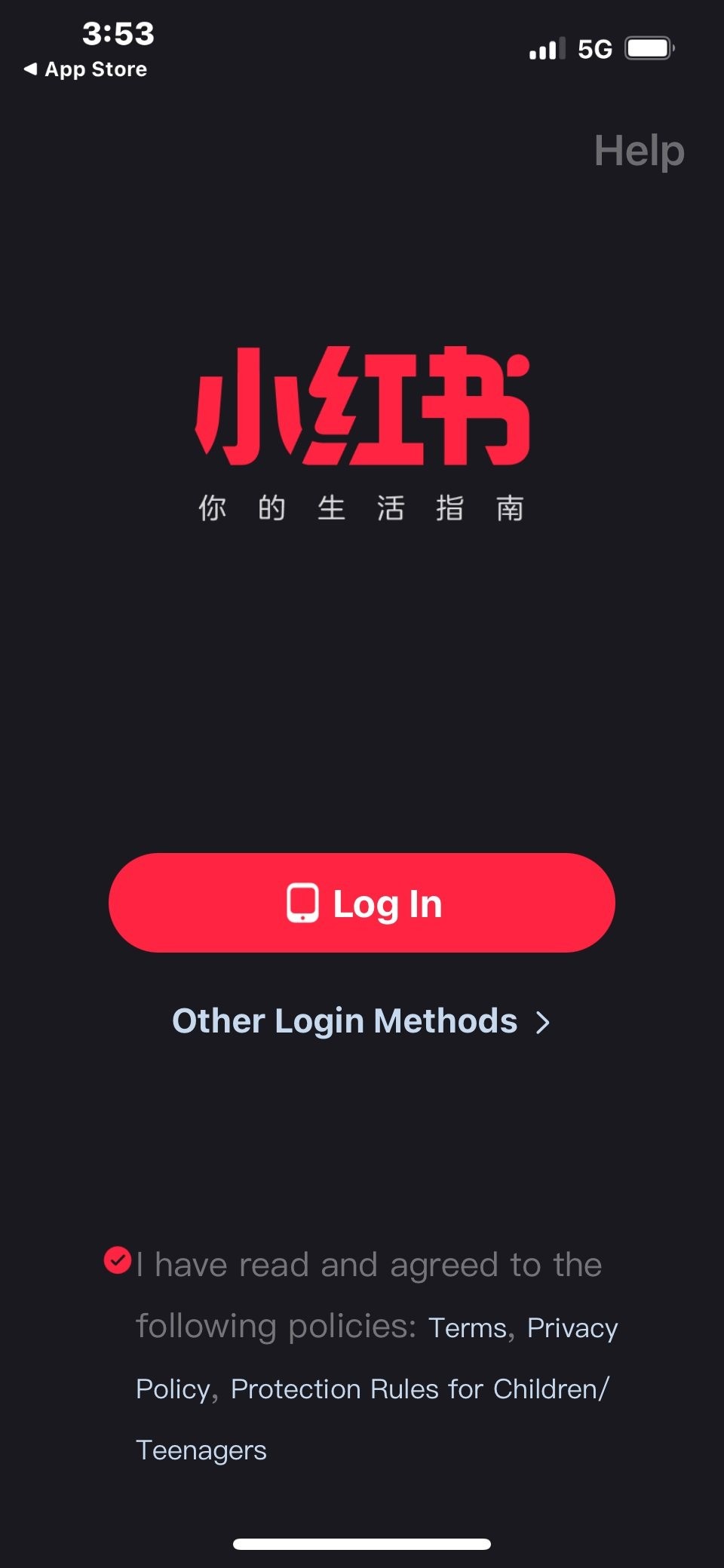This screenshot has height=1568, width=724.
Task: Show Other Login Methods
Action: (360, 1021)
